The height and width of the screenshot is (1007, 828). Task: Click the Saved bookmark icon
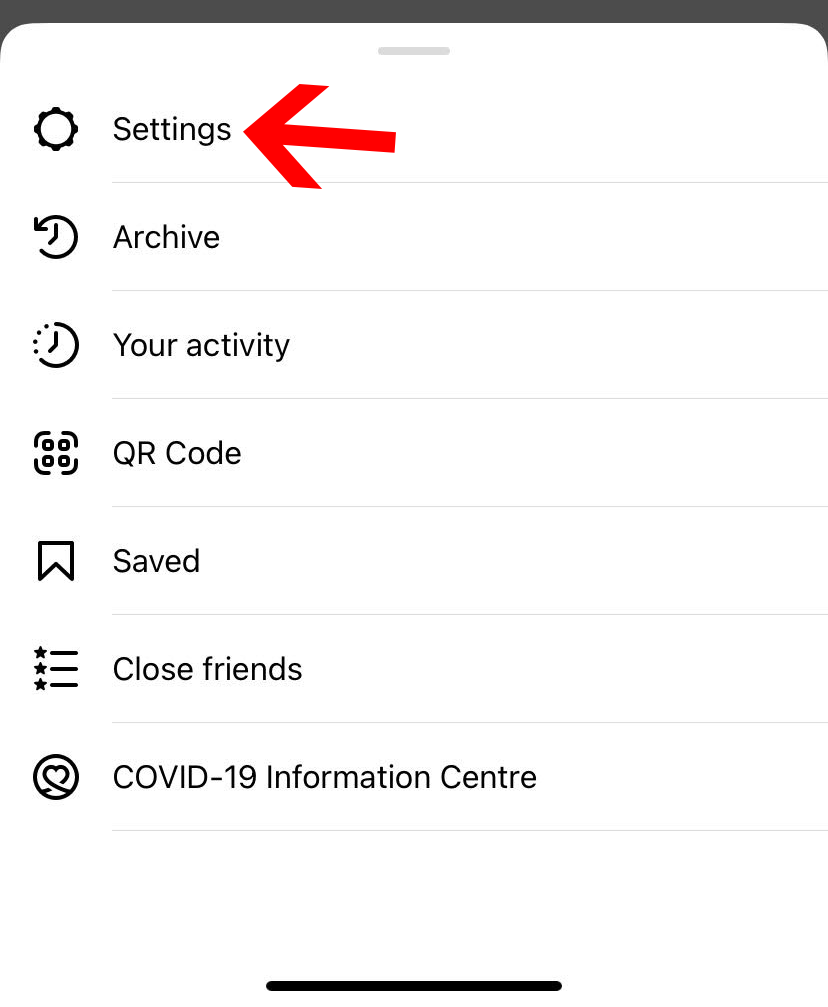click(x=55, y=561)
